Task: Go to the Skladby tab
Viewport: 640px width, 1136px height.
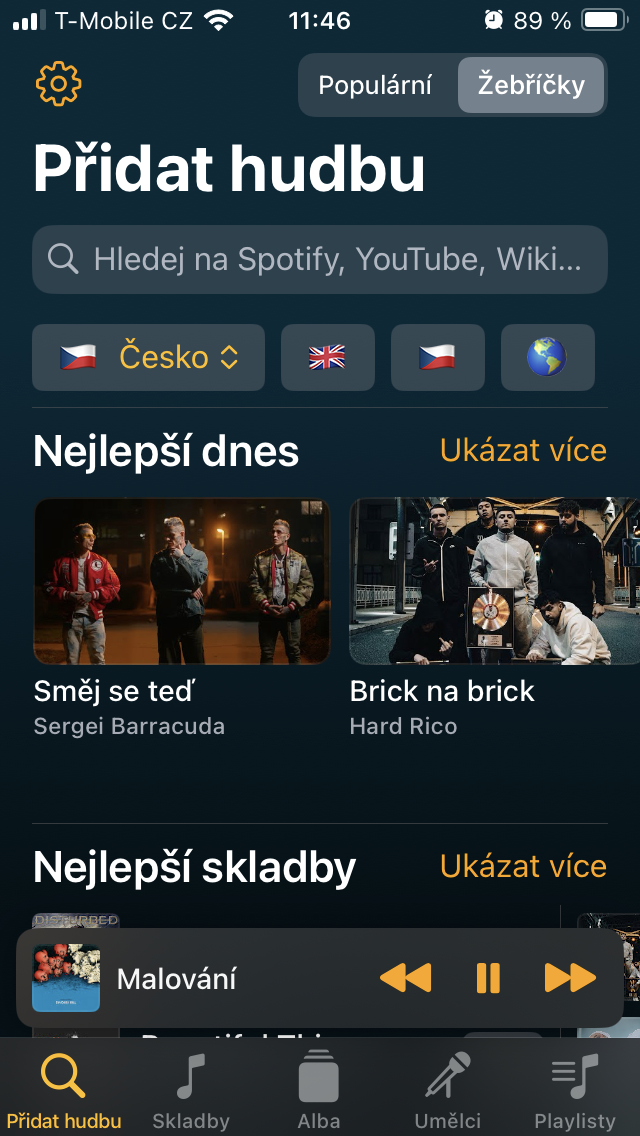Action: [x=191, y=1090]
